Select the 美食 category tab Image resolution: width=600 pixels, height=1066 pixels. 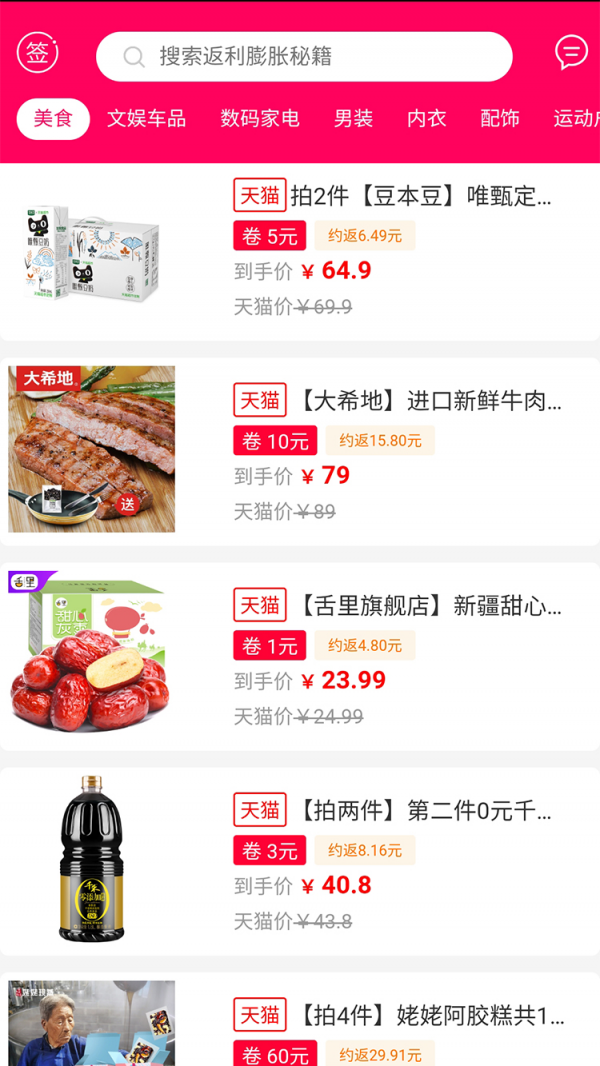pyautogui.click(x=53, y=119)
